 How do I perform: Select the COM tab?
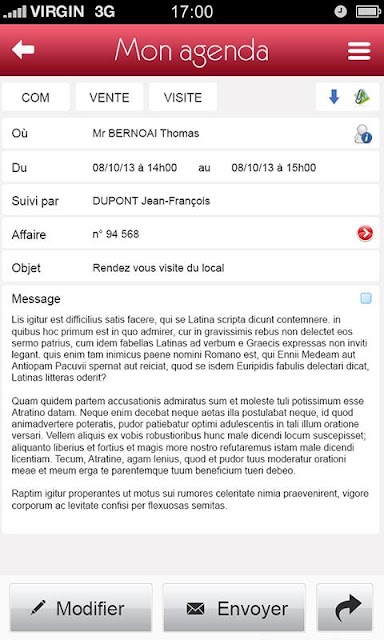point(36,98)
